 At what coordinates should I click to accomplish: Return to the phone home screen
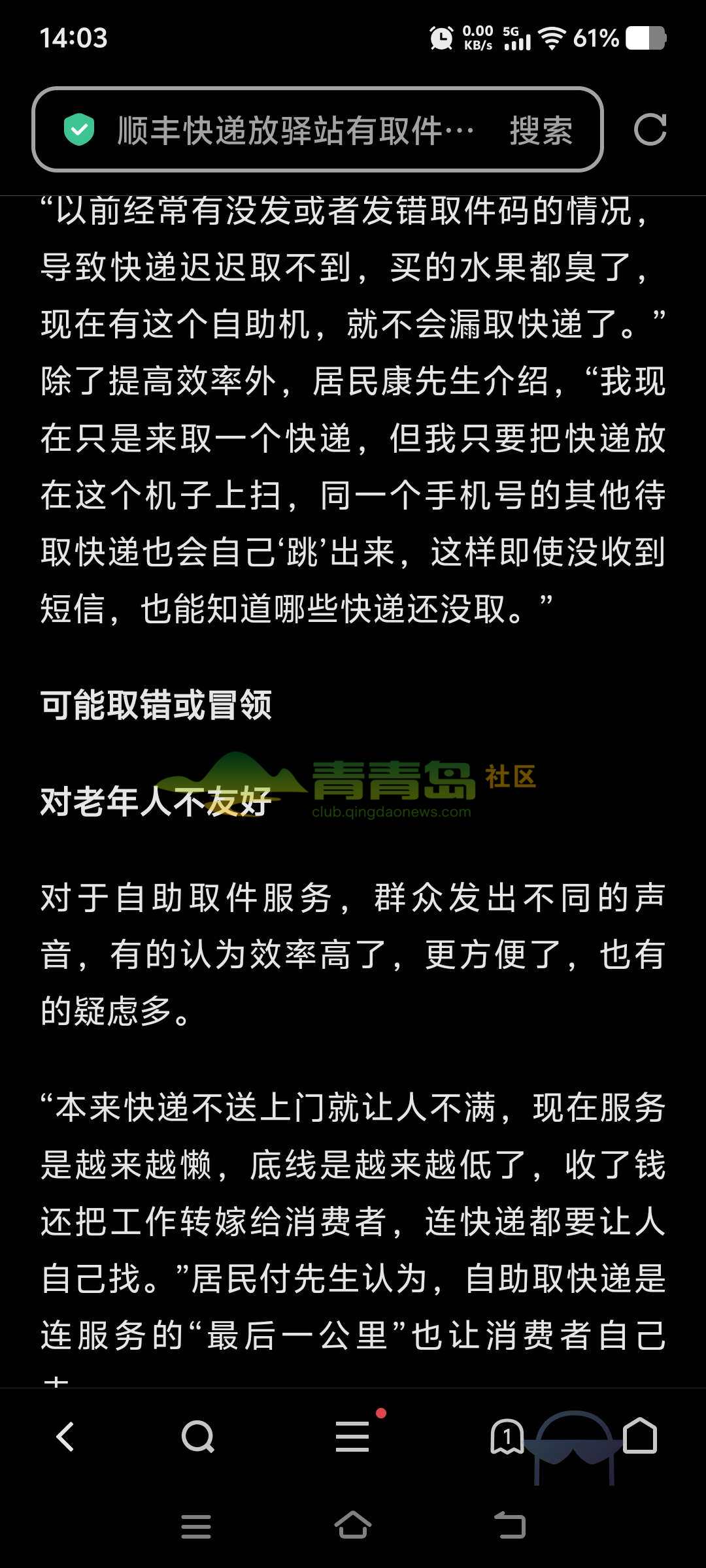(353, 1527)
